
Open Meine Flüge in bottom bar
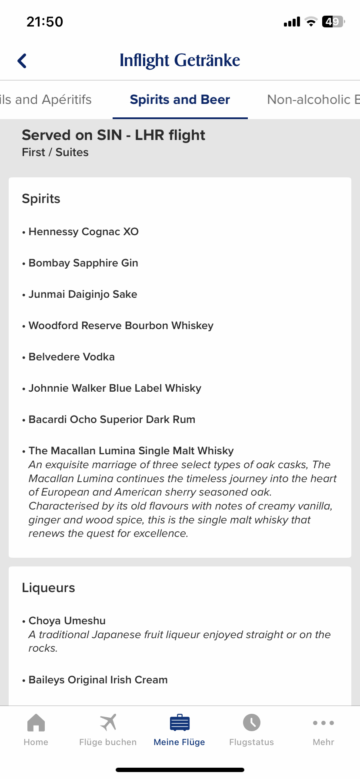coord(179,730)
